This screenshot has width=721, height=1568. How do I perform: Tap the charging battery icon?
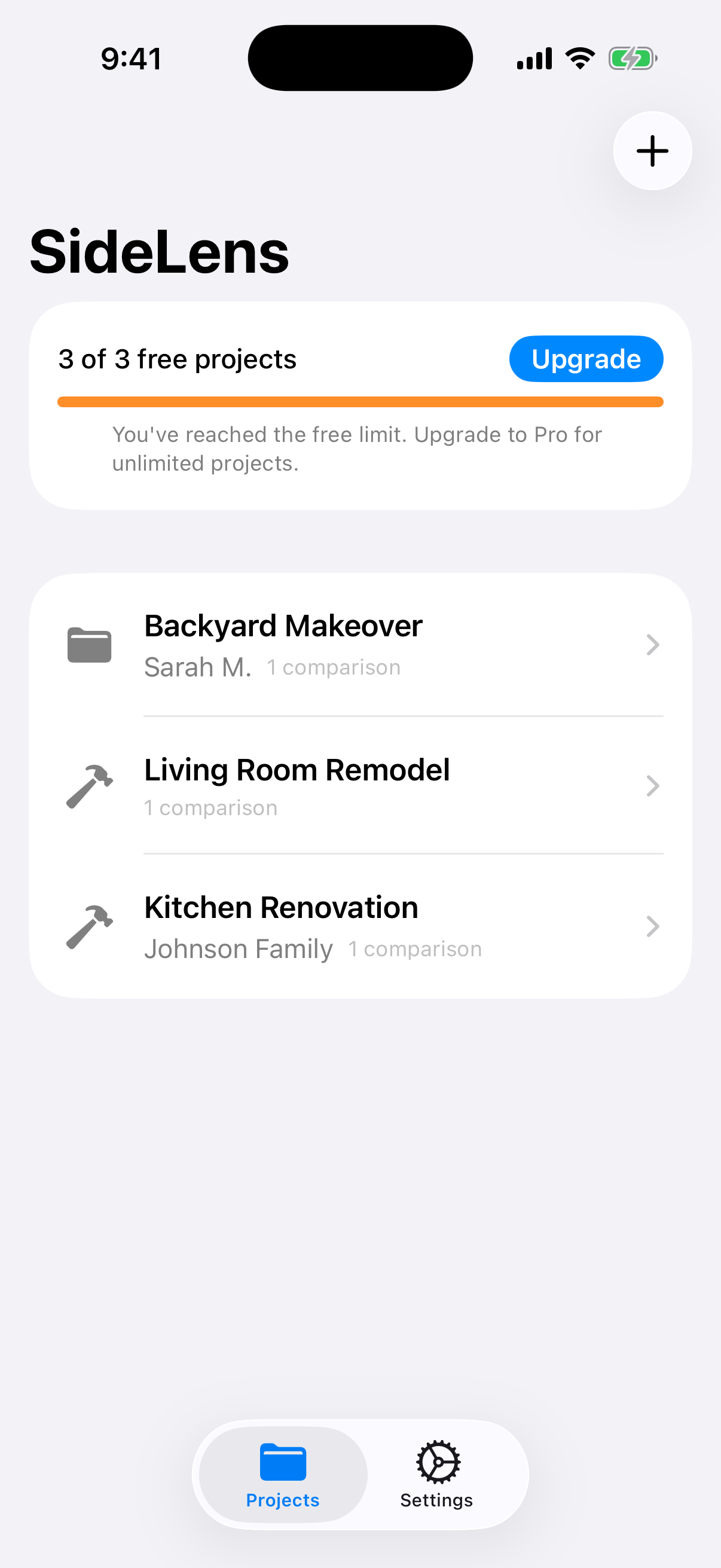pyautogui.click(x=633, y=58)
